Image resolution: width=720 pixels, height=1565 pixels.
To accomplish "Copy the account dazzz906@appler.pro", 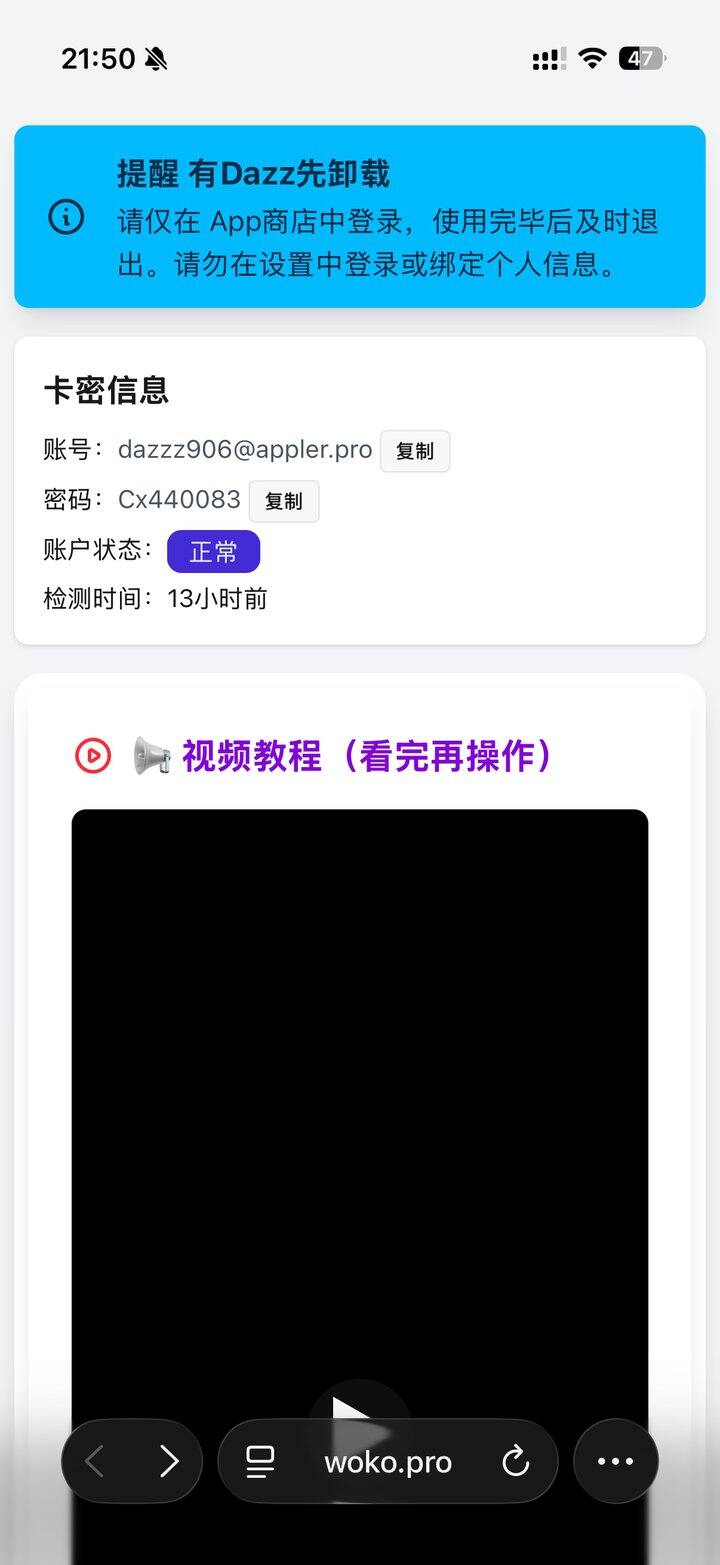I will (414, 451).
